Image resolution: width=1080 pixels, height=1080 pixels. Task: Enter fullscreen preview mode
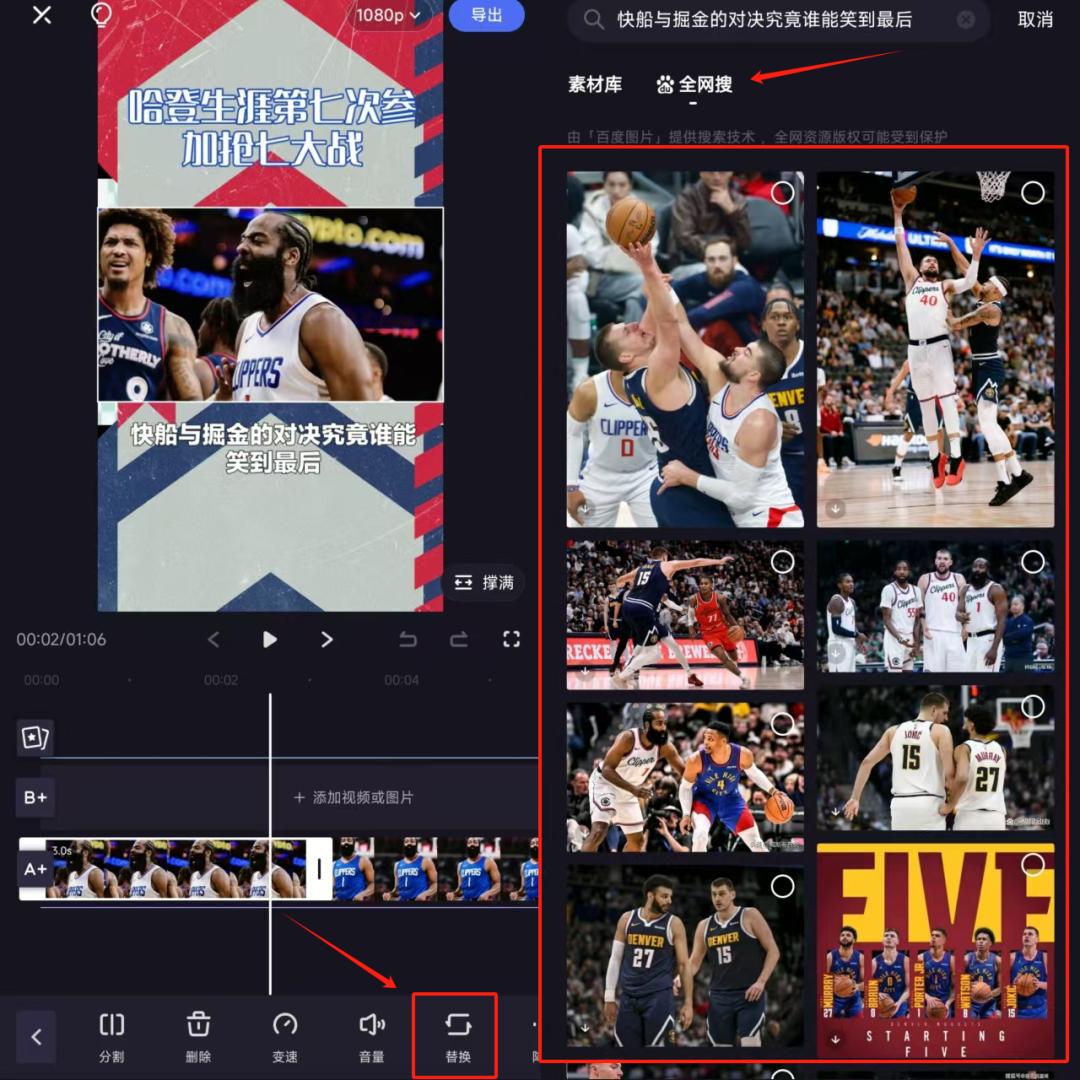point(511,640)
